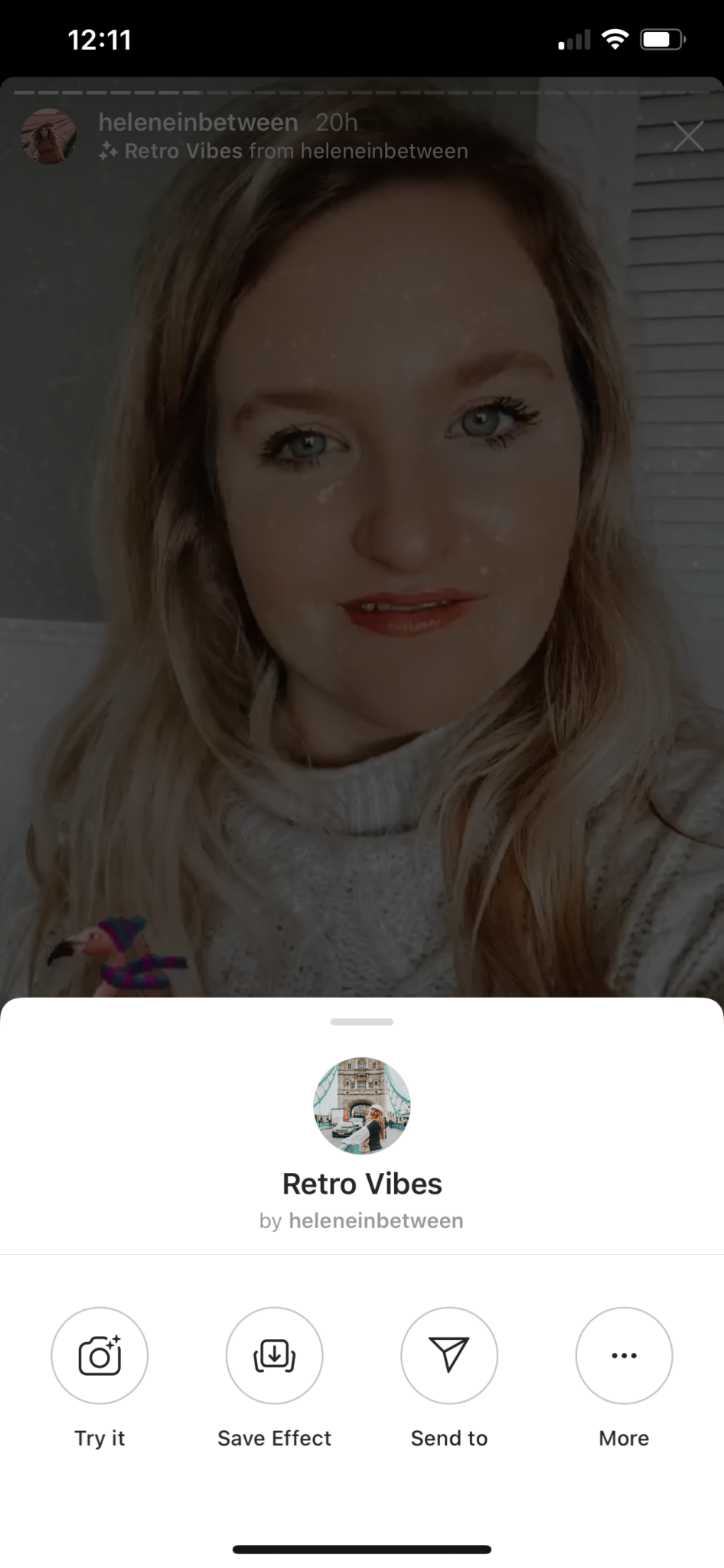Try the Retro Vibes effect
This screenshot has height=1568, width=724.
click(99, 1355)
